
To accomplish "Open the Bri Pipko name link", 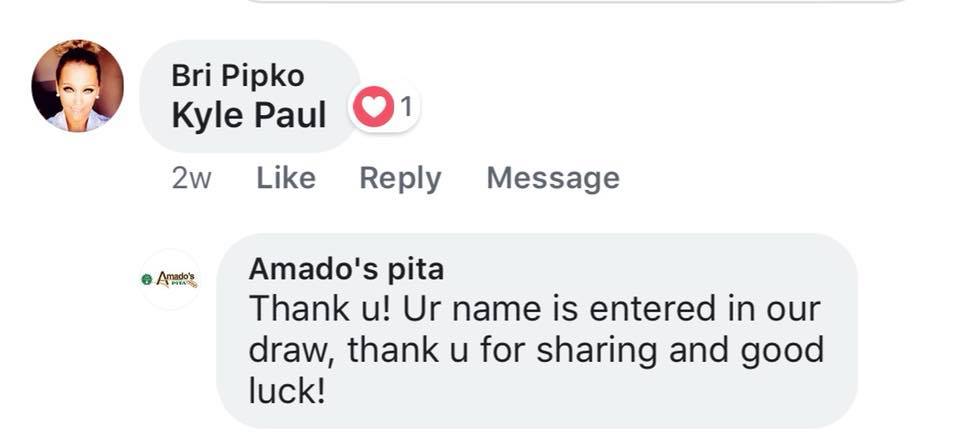I will point(238,75).
